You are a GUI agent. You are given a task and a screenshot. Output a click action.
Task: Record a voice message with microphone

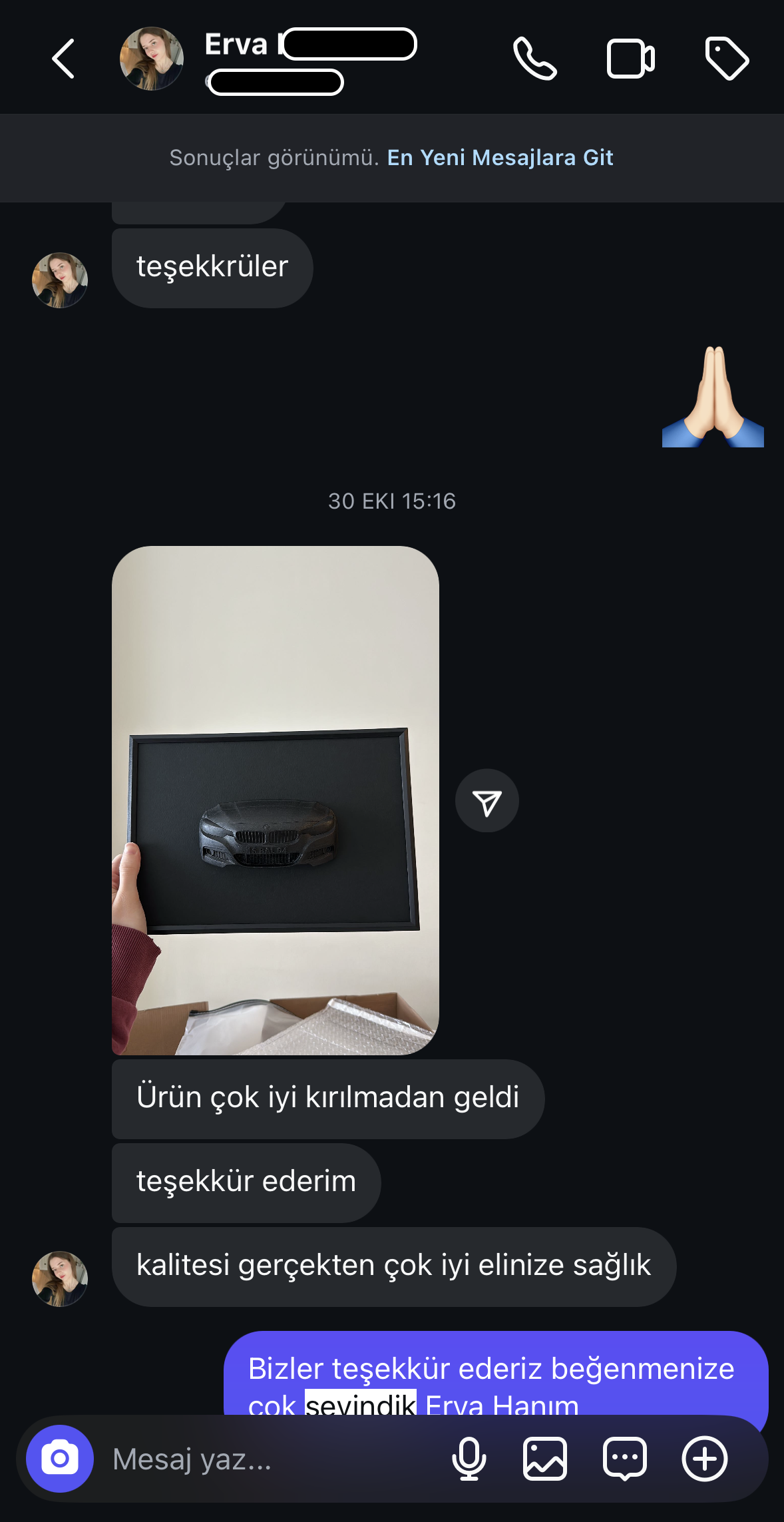pyautogui.click(x=469, y=1459)
